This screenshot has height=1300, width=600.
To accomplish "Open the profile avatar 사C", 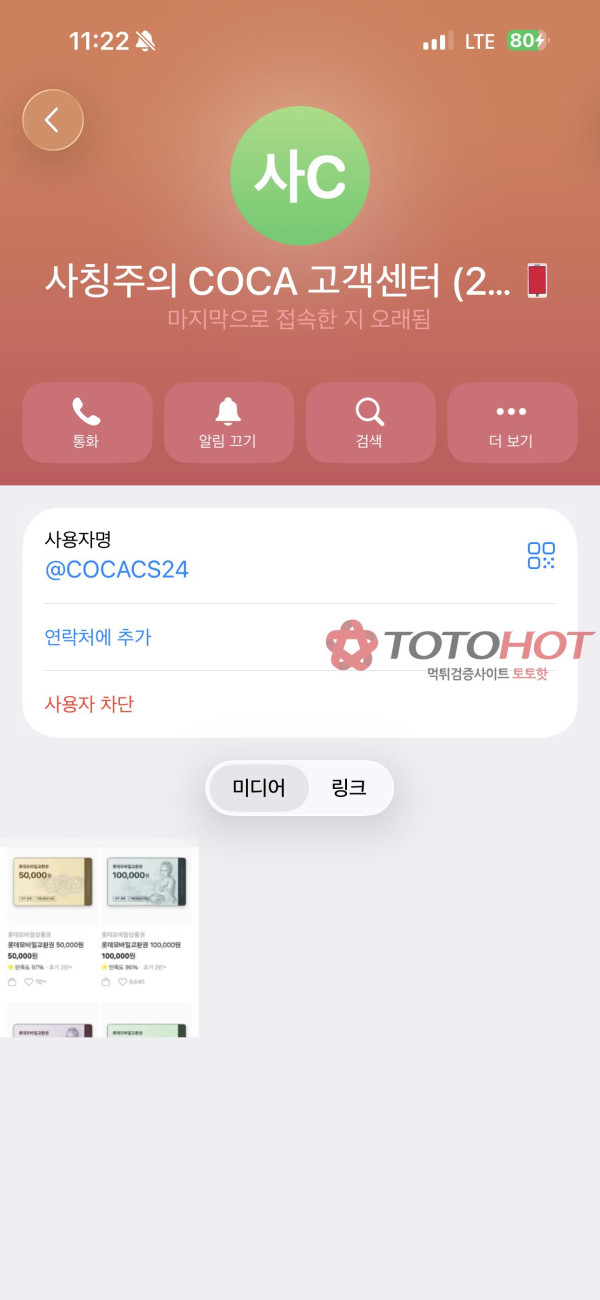I will [300, 176].
